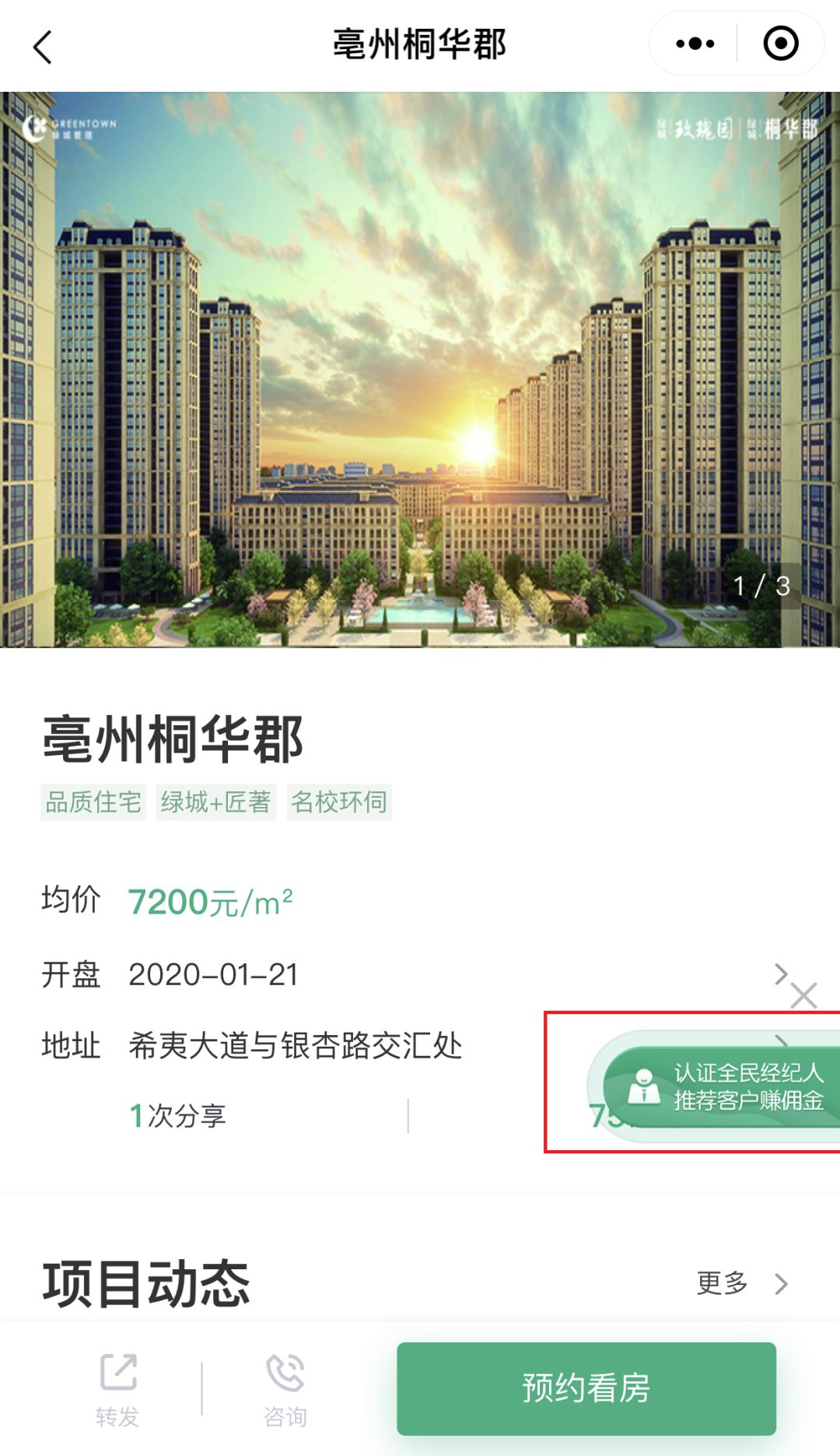Open the property photo gallery banner
The height and width of the screenshot is (1456, 840).
point(420,370)
